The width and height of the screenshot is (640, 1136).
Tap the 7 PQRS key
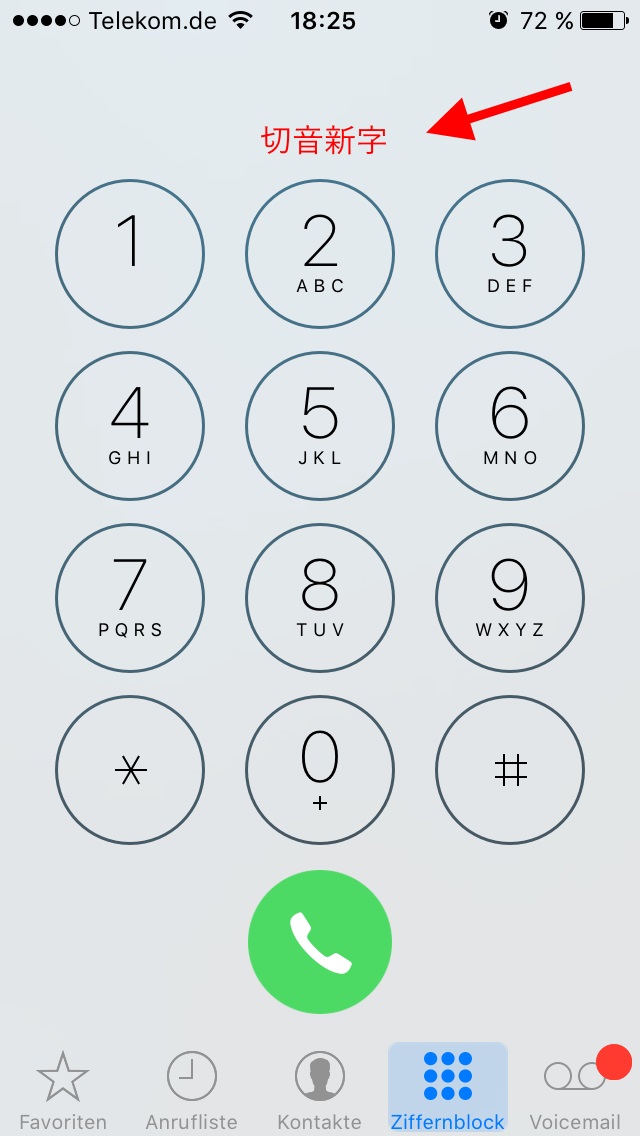[130, 599]
